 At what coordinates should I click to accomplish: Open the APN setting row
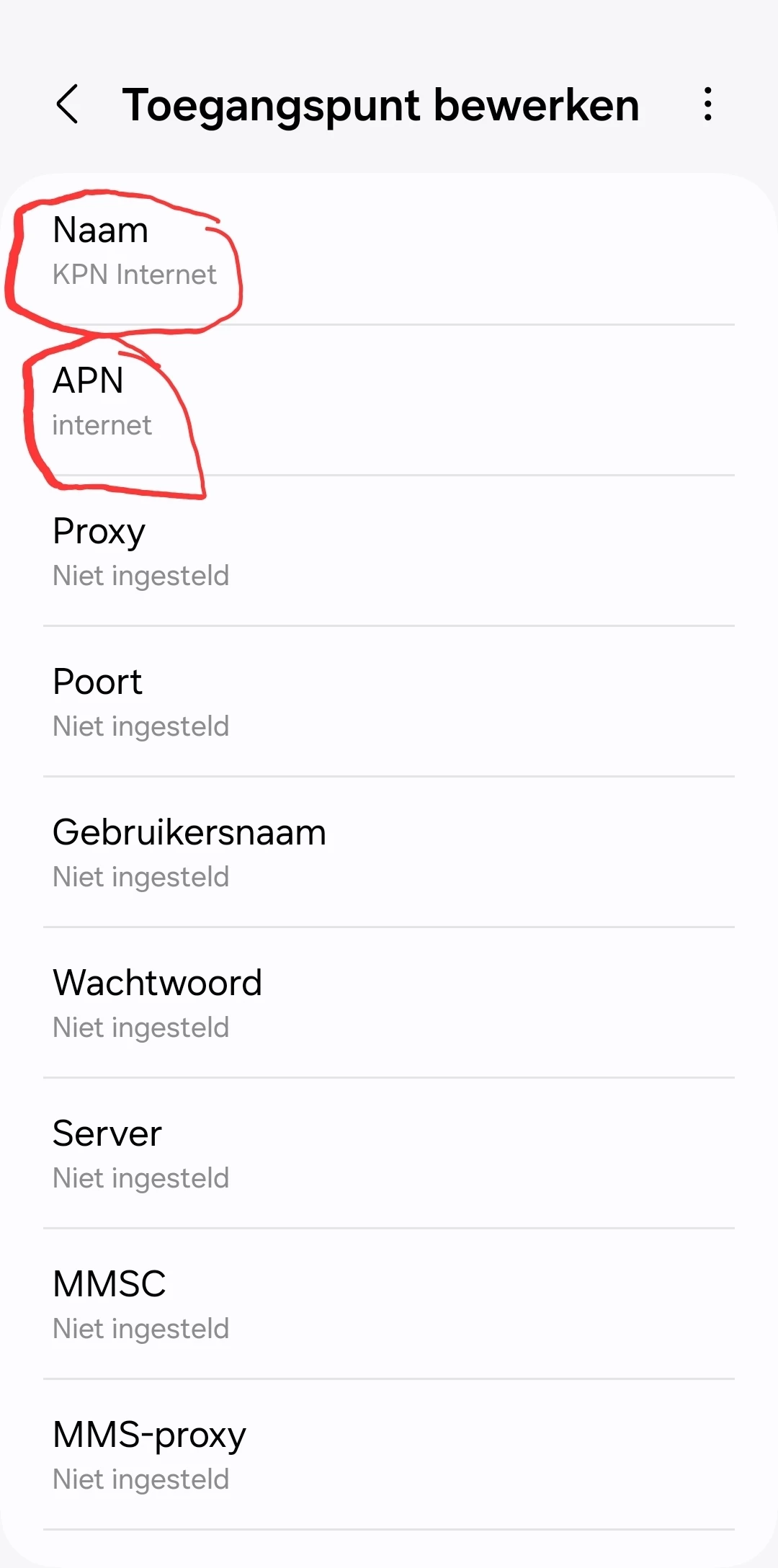click(x=389, y=401)
